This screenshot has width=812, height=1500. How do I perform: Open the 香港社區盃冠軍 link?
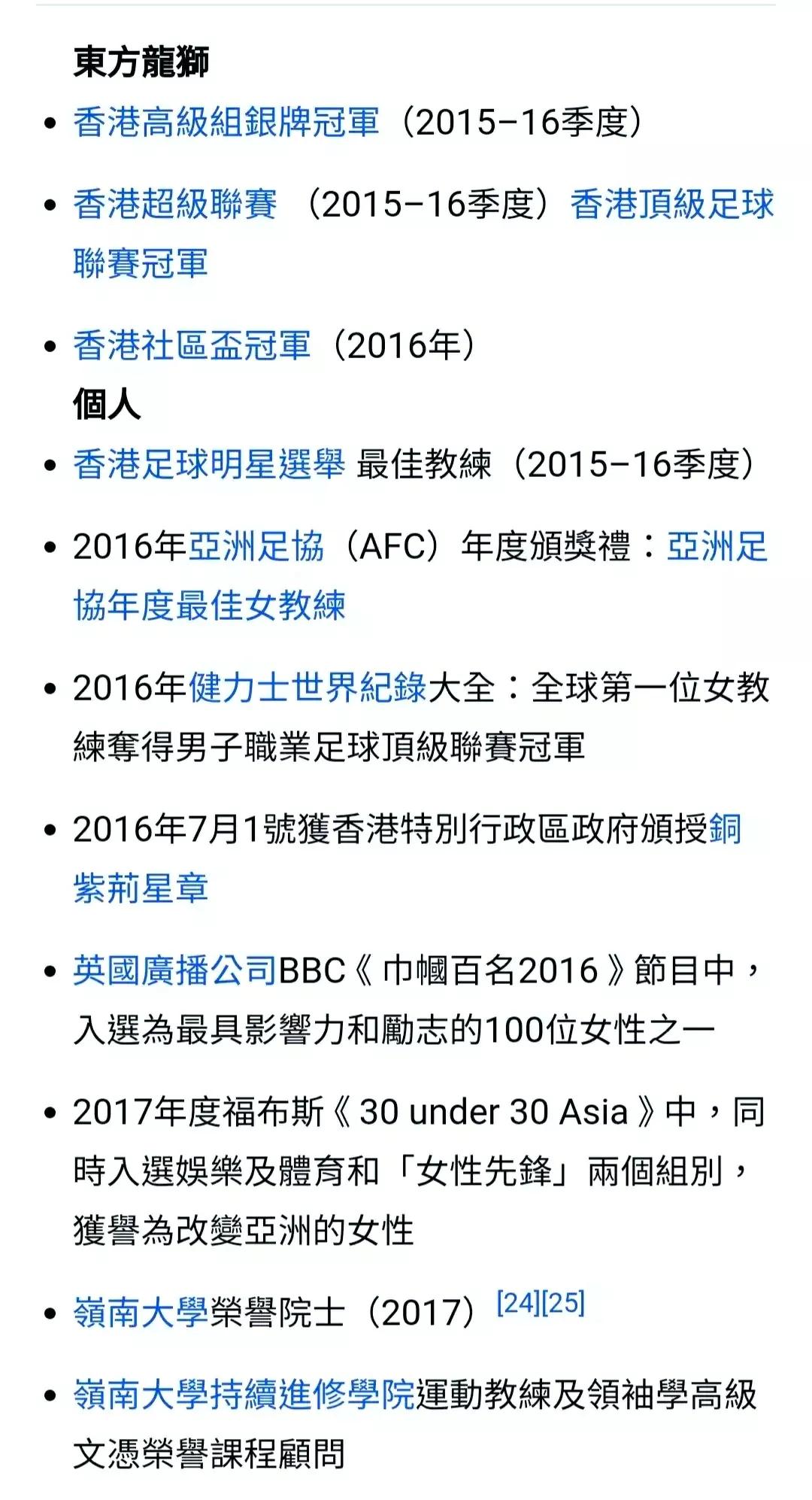(x=192, y=346)
